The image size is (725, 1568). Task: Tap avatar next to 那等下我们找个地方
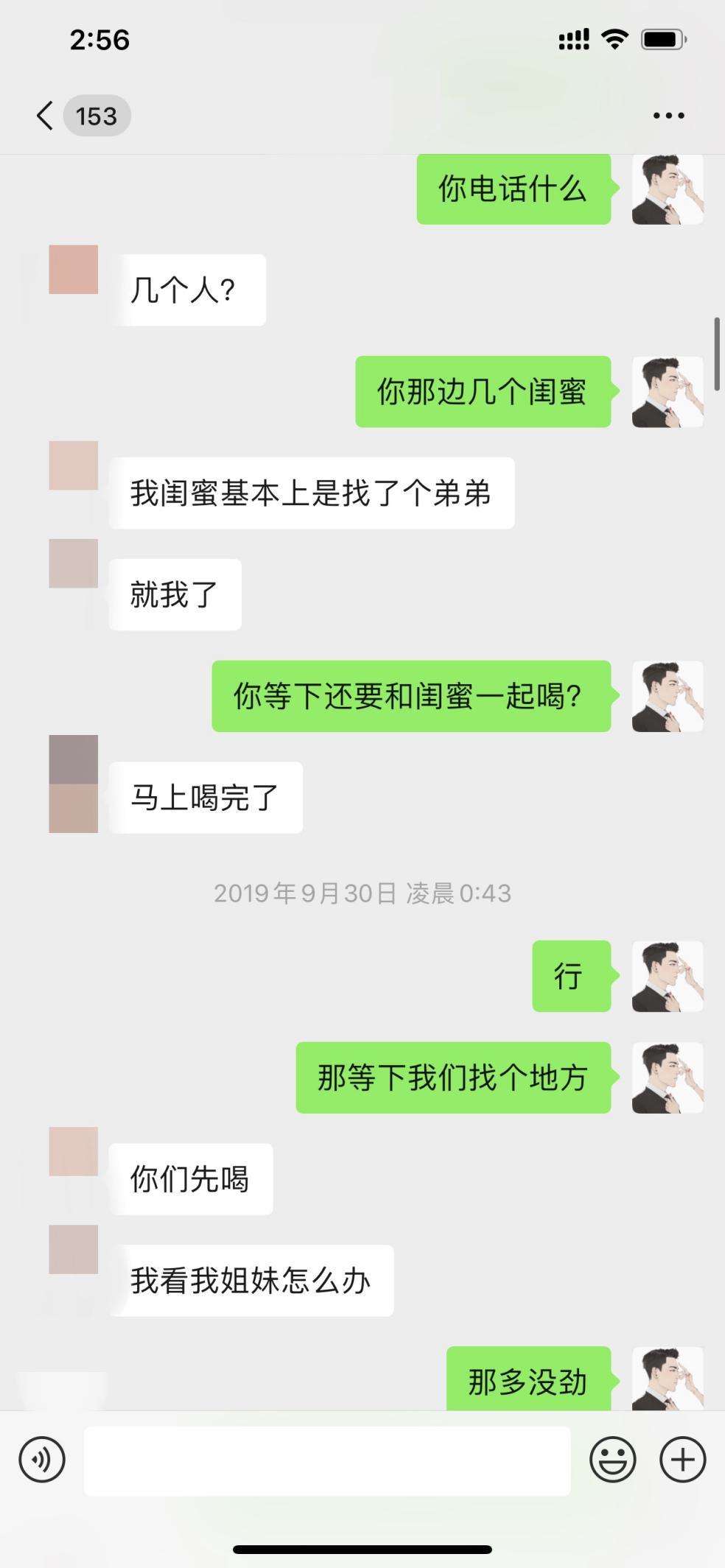tap(668, 1077)
